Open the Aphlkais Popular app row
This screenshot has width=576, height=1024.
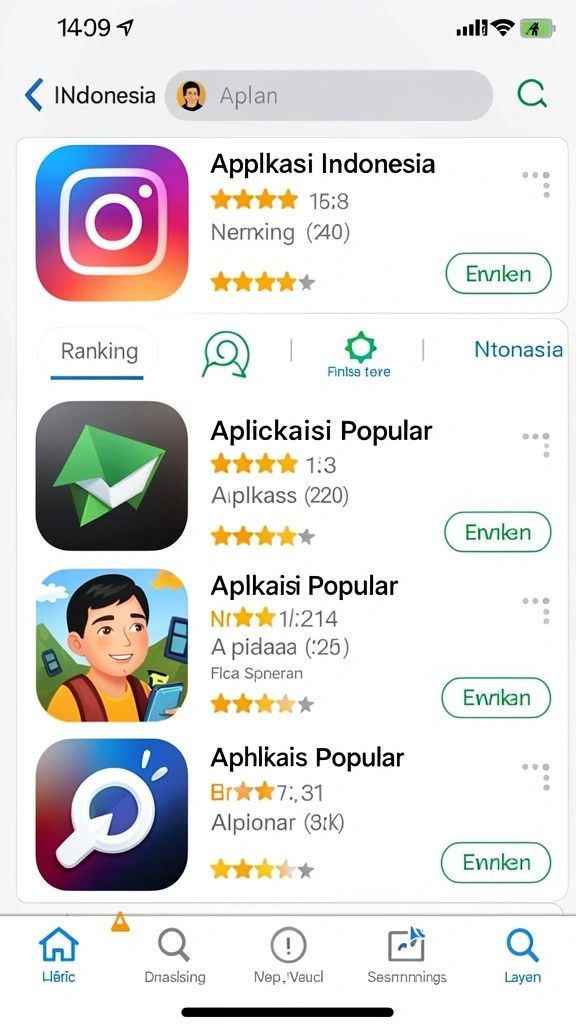point(292,814)
